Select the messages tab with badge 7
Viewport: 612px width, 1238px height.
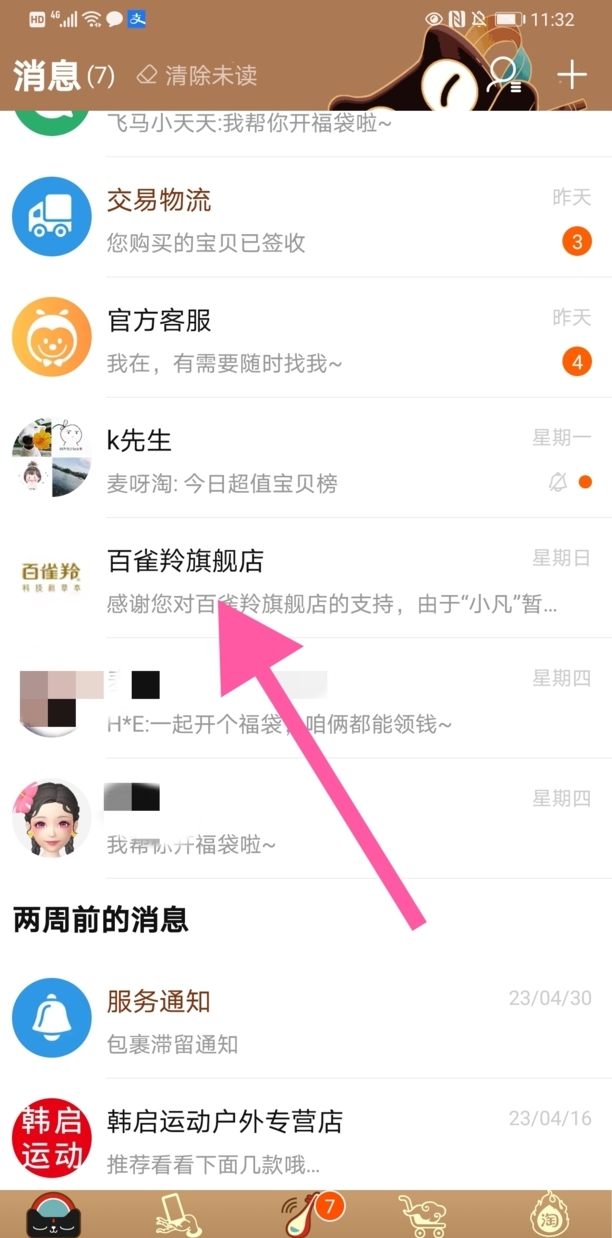[x=304, y=1213]
